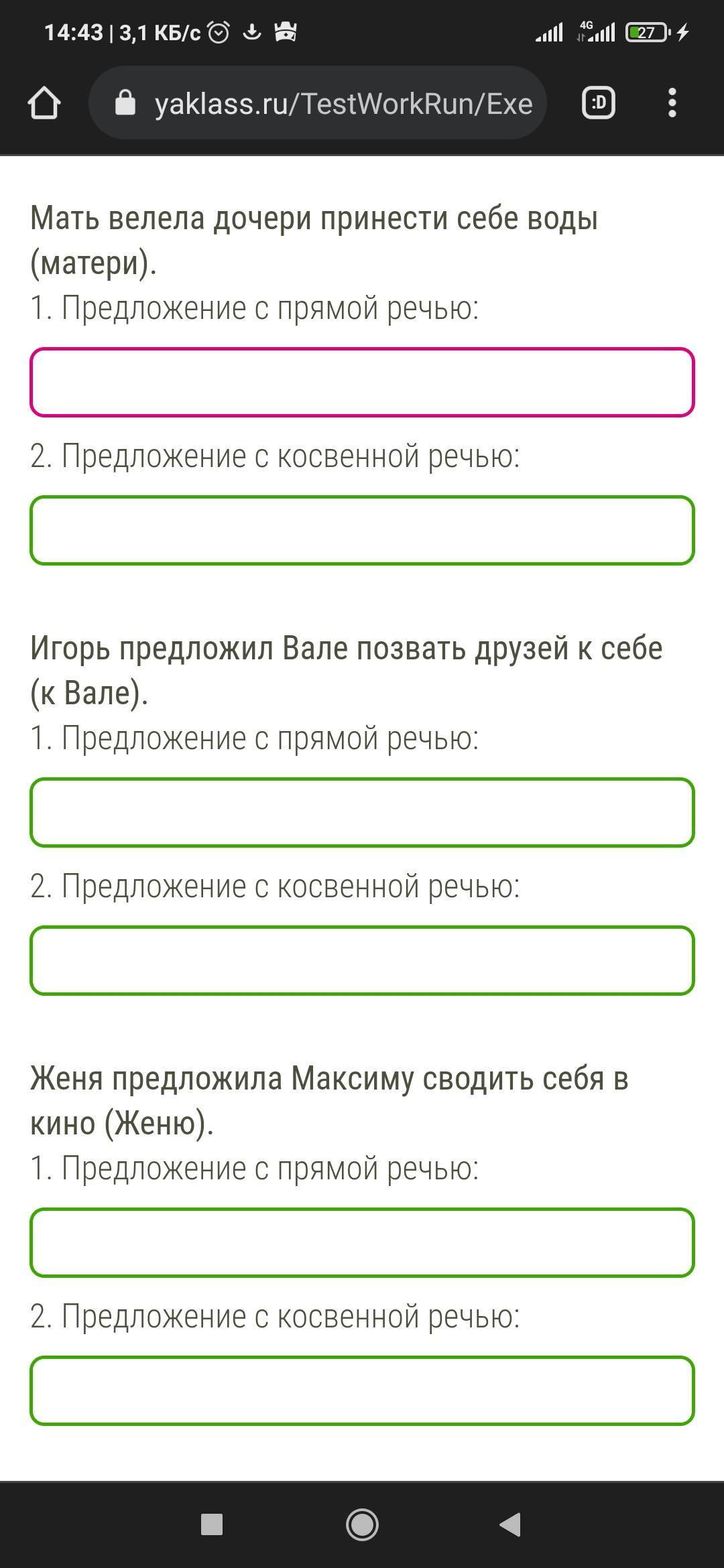Open the browser home page
This screenshot has width=724, height=1568.
[x=44, y=103]
